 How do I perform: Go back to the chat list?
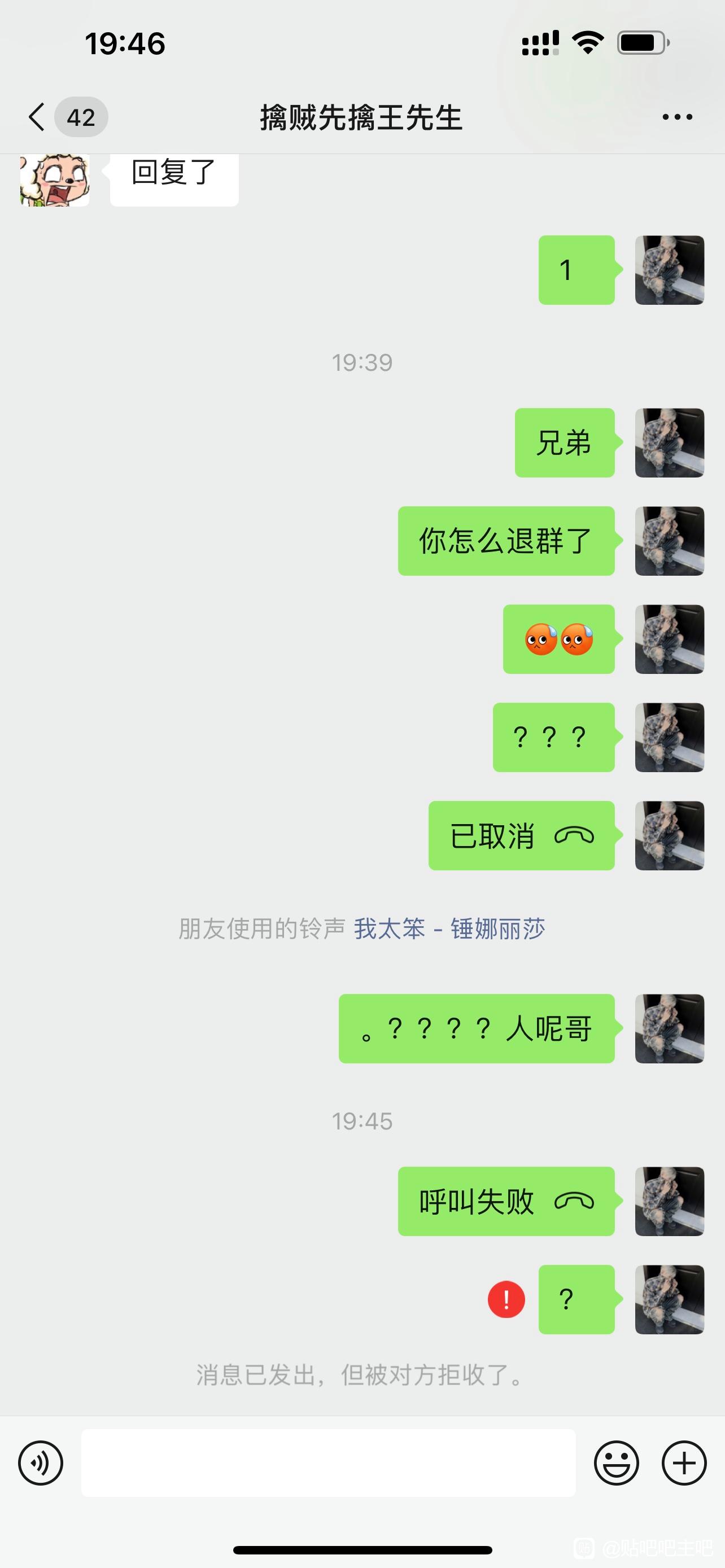[38, 117]
